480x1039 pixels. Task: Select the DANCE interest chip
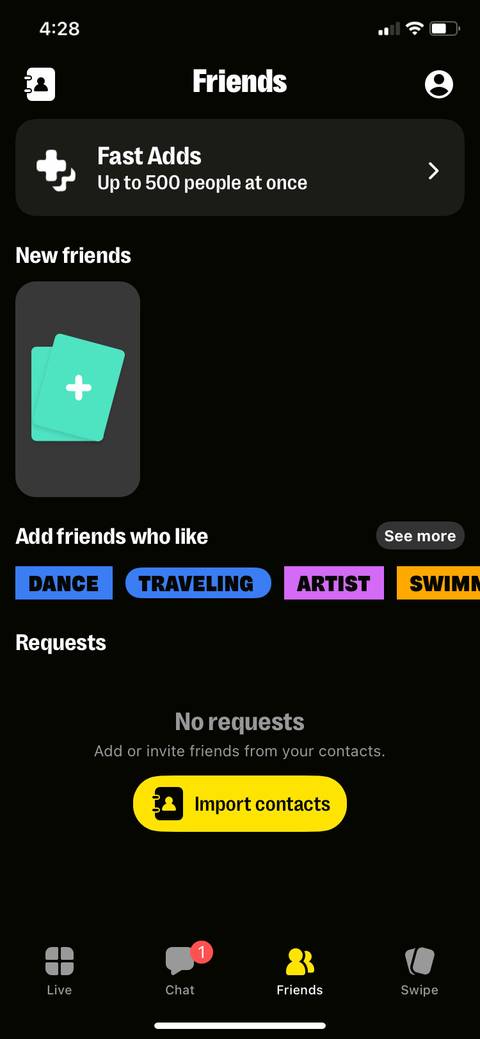click(64, 583)
